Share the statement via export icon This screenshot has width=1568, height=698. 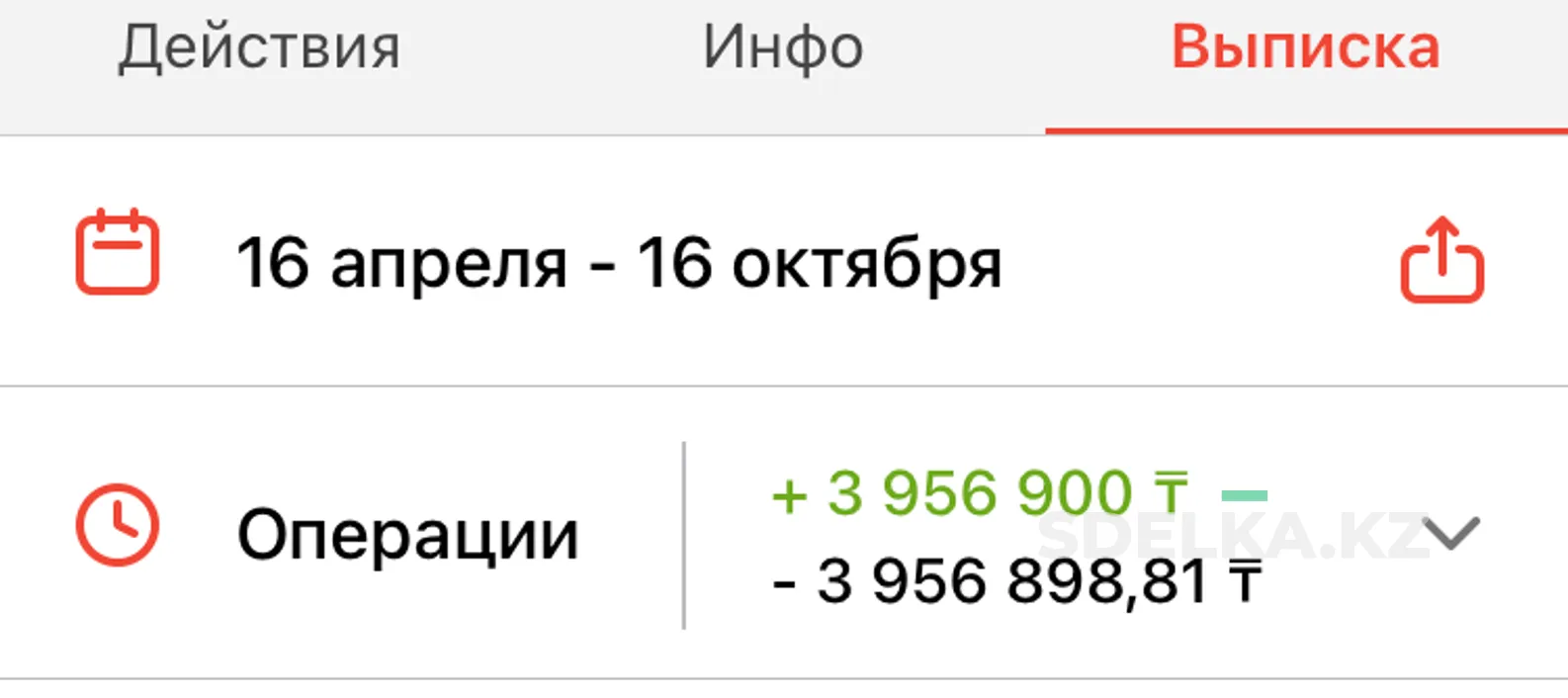click(x=1441, y=261)
